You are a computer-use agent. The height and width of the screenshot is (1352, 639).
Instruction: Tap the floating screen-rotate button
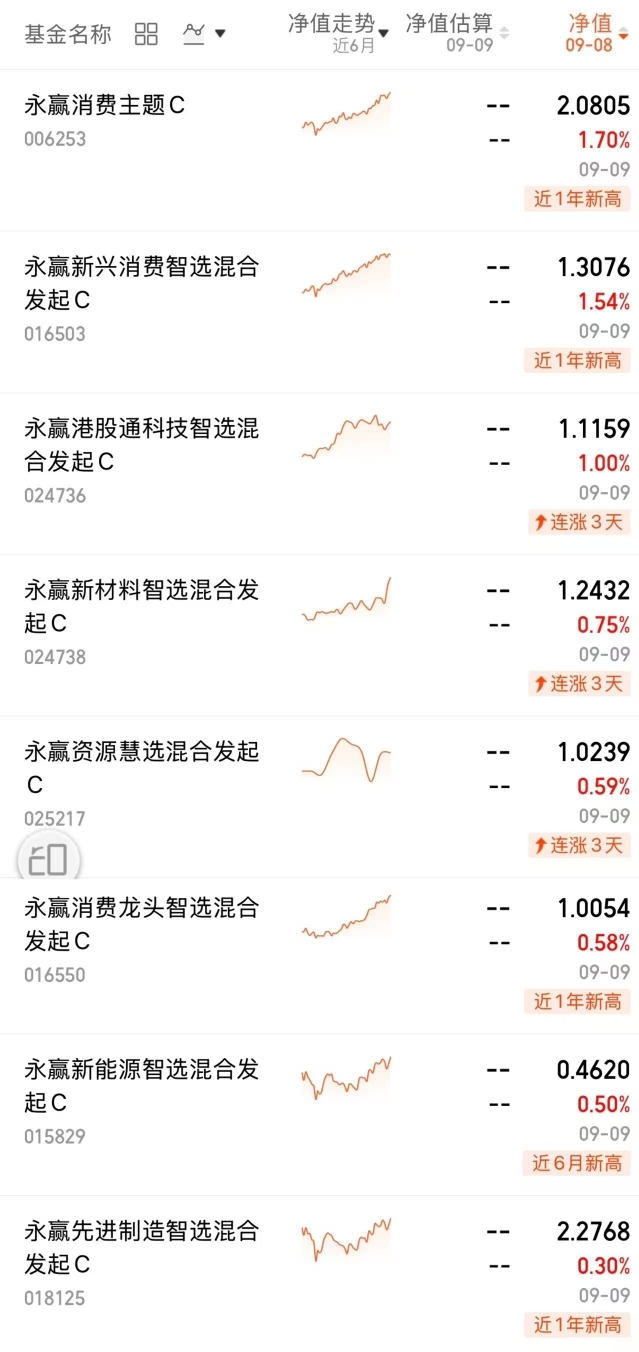[x=48, y=859]
